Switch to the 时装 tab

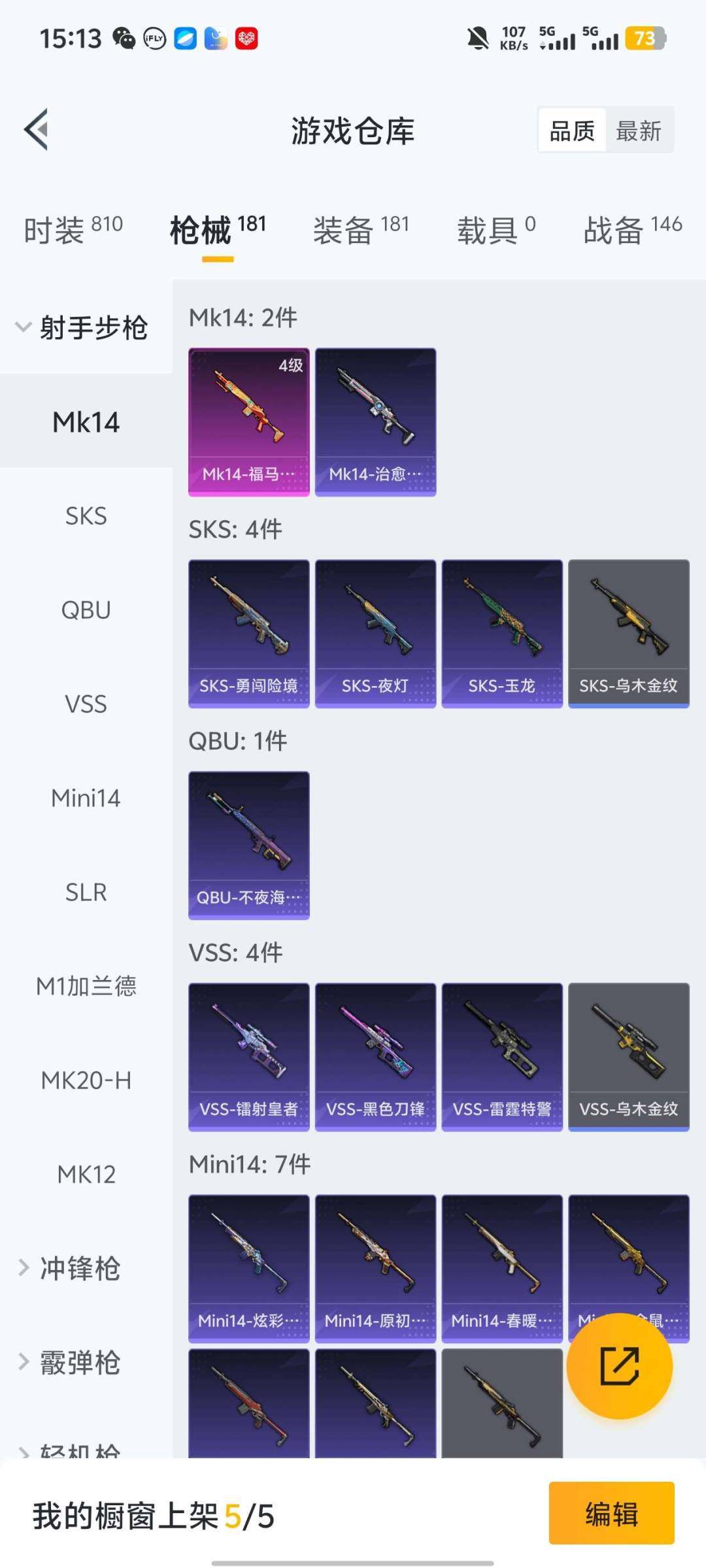point(73,230)
